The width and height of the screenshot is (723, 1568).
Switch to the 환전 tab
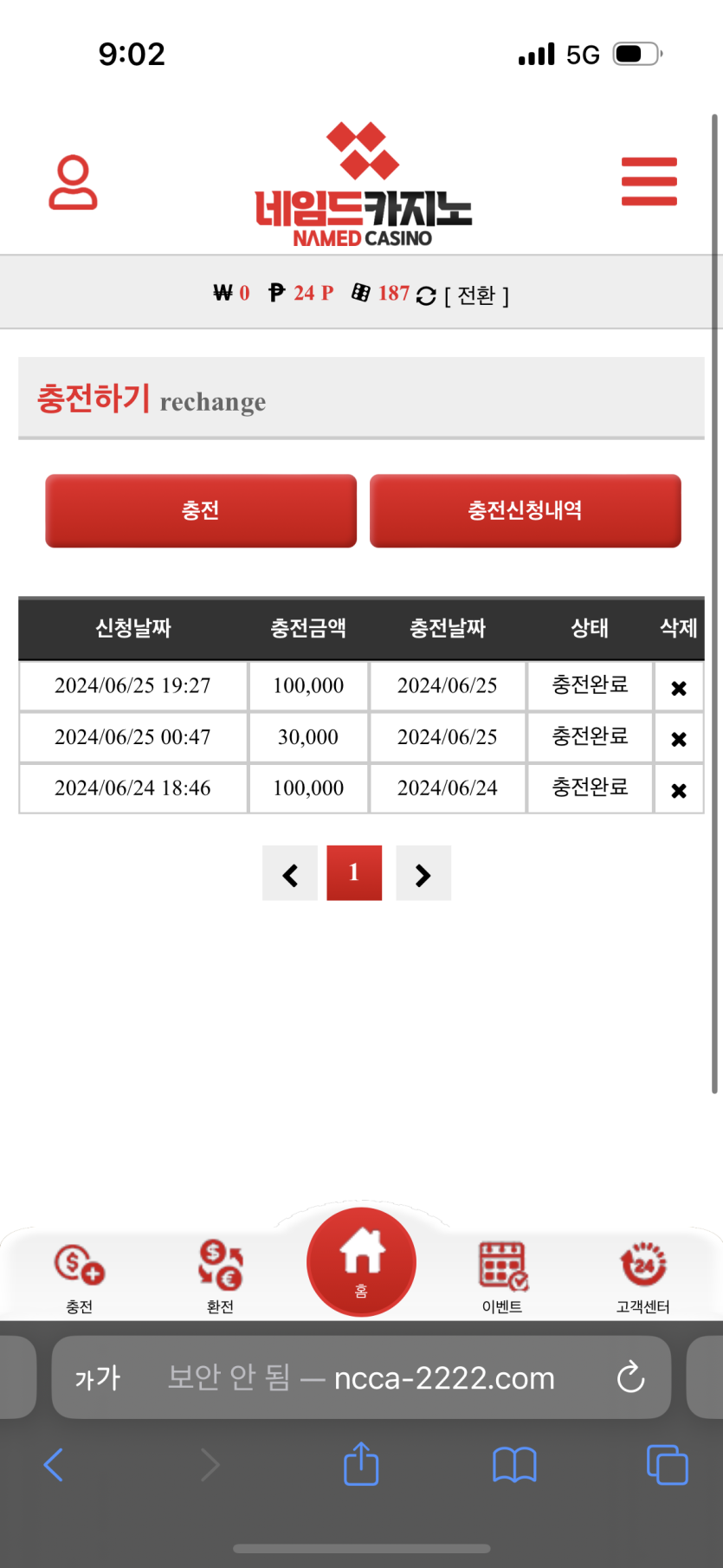[220, 1277]
